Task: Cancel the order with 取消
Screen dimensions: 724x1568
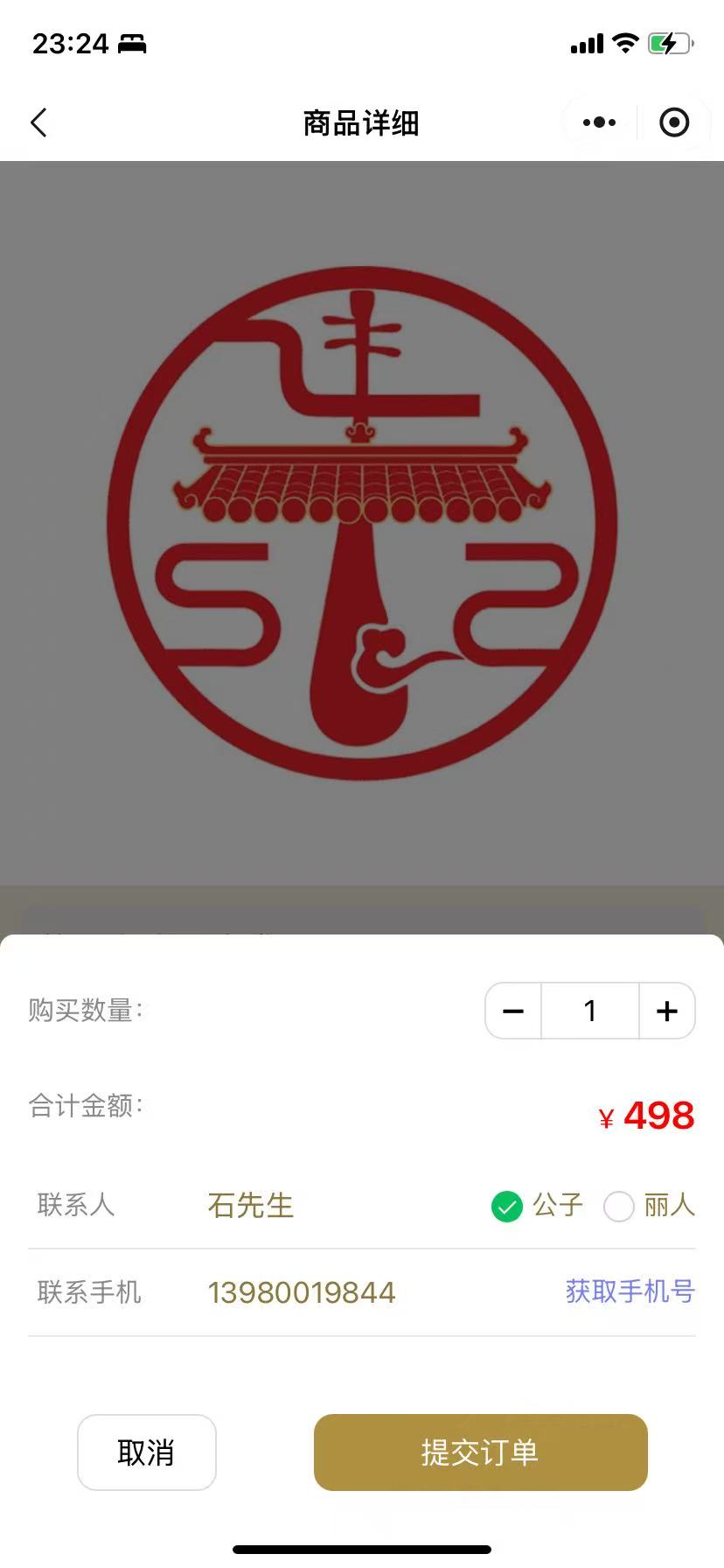Action: coord(146,1452)
